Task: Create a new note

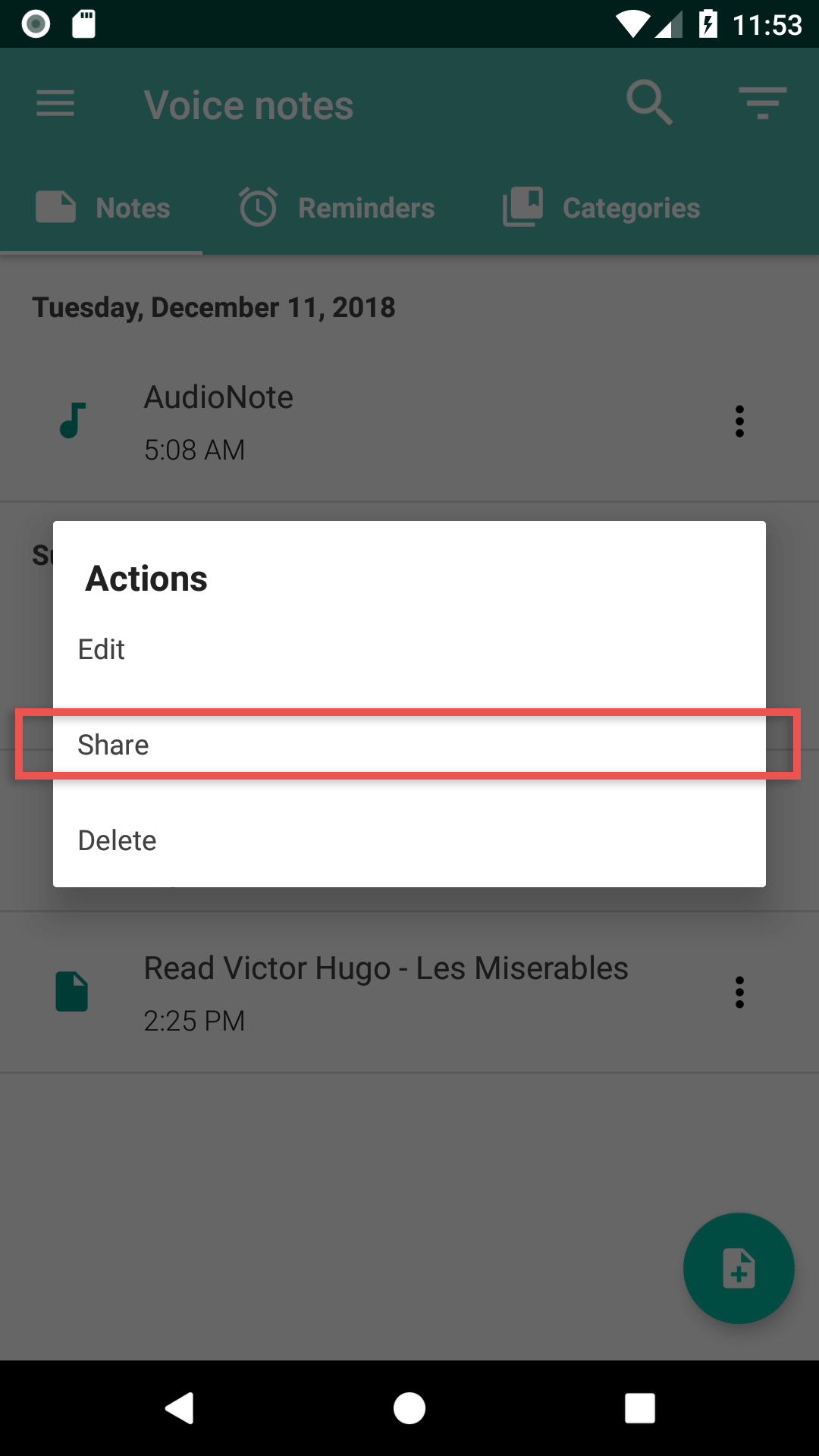Action: pos(739,1268)
